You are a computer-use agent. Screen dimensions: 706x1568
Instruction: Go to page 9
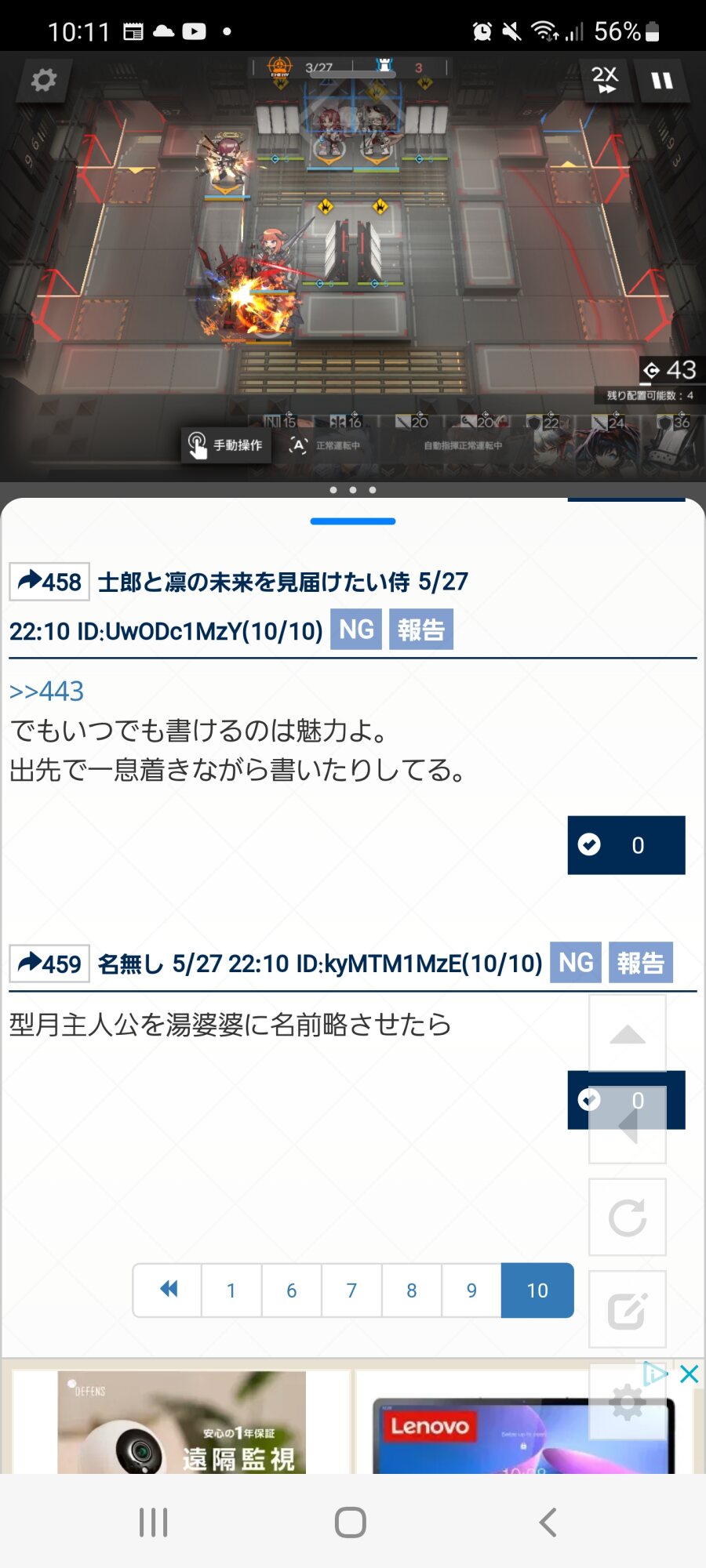pyautogui.click(x=471, y=1290)
